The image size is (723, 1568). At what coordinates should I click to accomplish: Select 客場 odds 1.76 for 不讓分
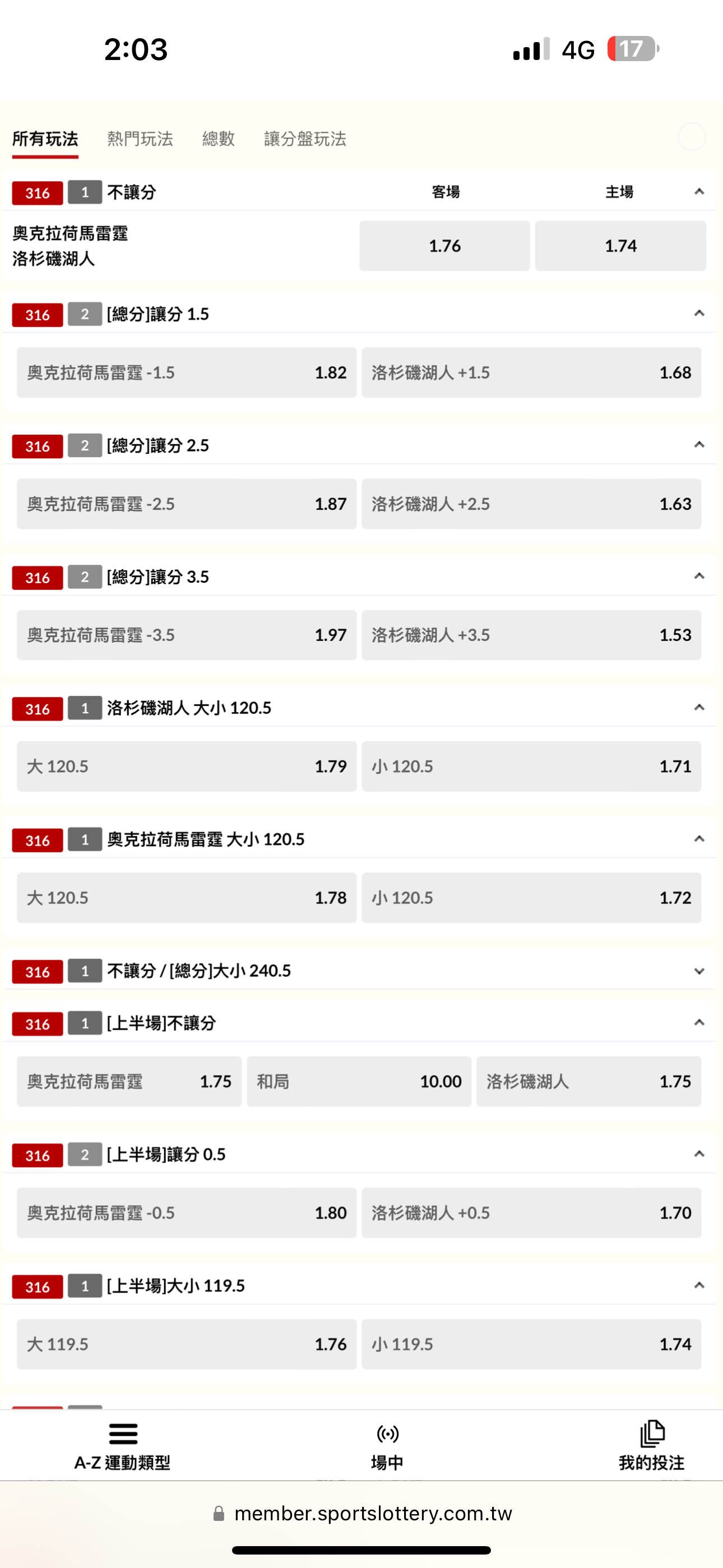click(x=444, y=246)
